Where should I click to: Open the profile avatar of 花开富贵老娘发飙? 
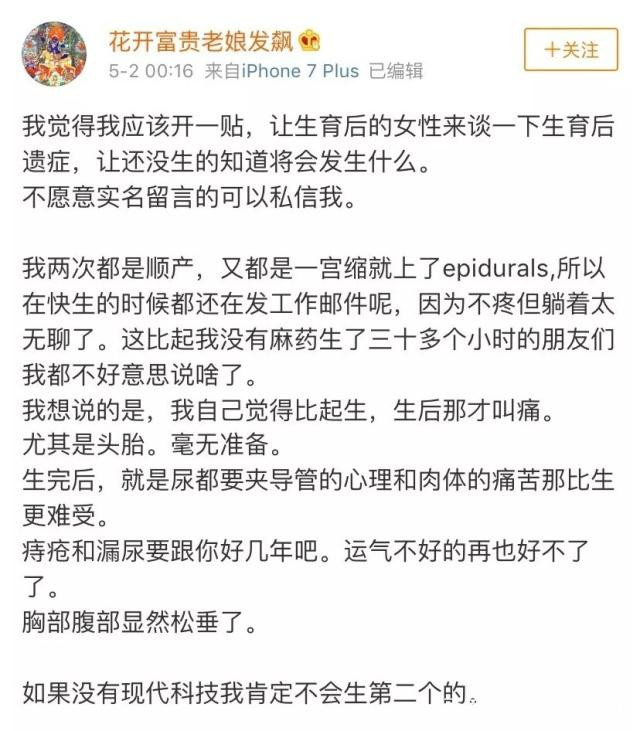coord(54,54)
